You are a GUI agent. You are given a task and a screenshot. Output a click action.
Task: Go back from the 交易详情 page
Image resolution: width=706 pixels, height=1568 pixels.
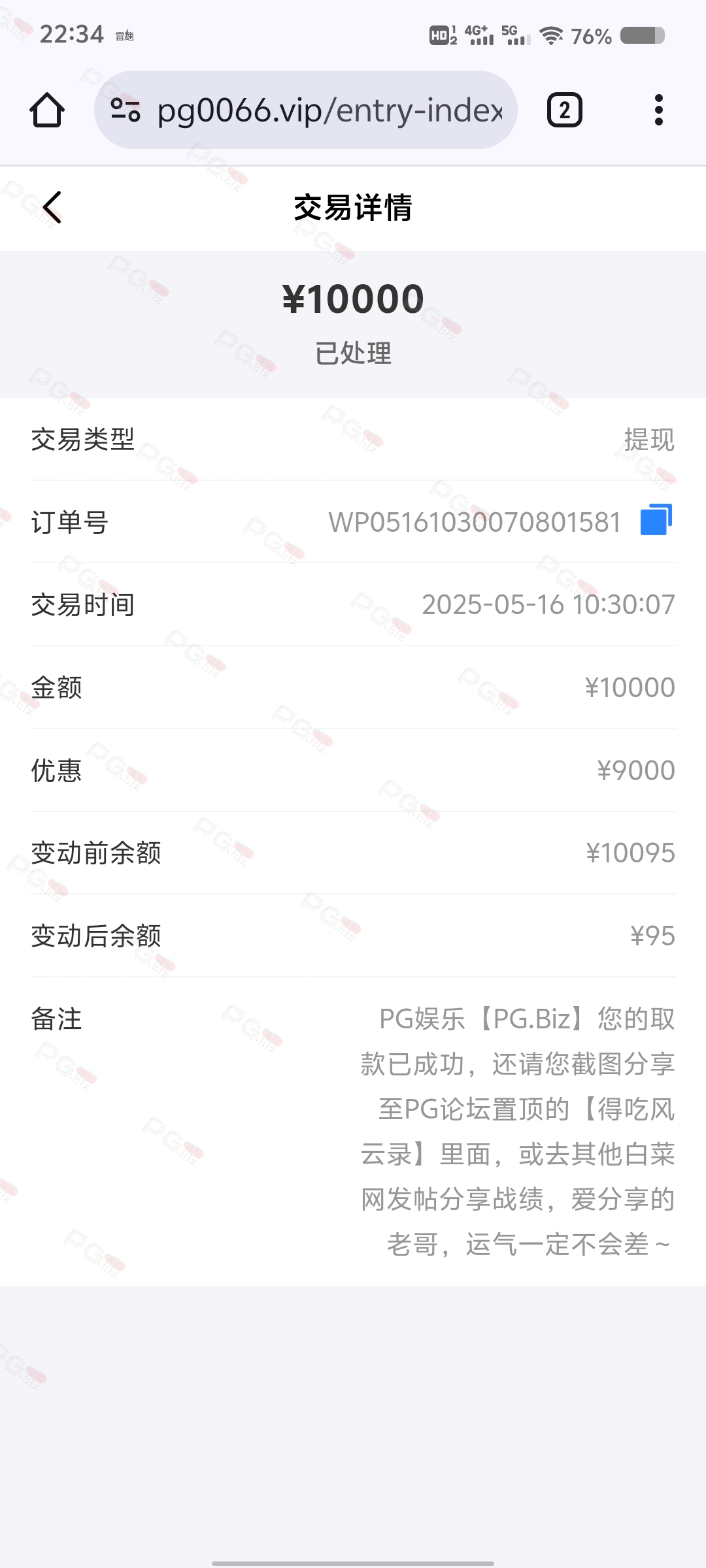(x=52, y=207)
